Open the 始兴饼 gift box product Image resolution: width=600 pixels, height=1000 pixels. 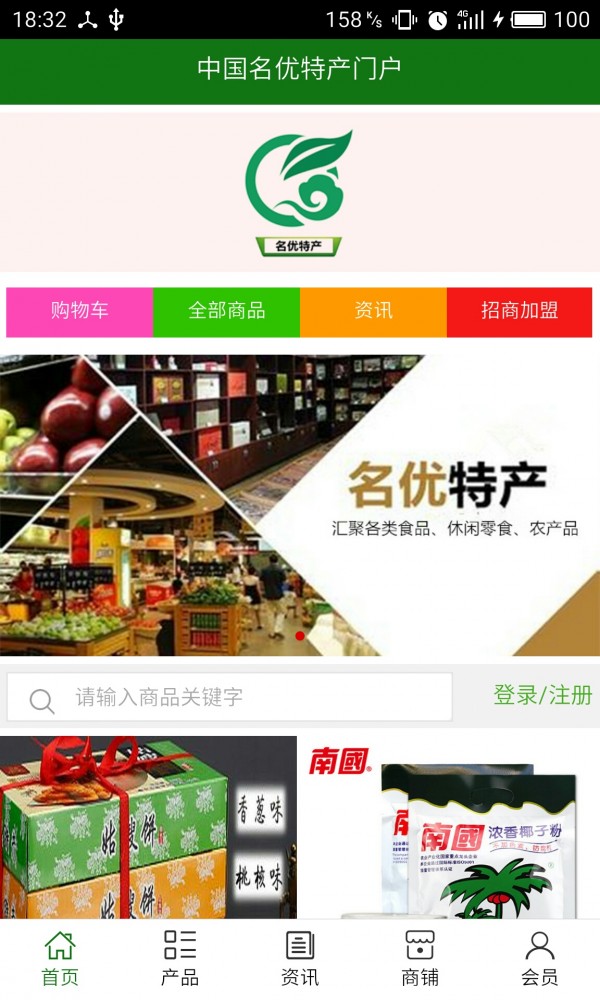click(x=148, y=827)
